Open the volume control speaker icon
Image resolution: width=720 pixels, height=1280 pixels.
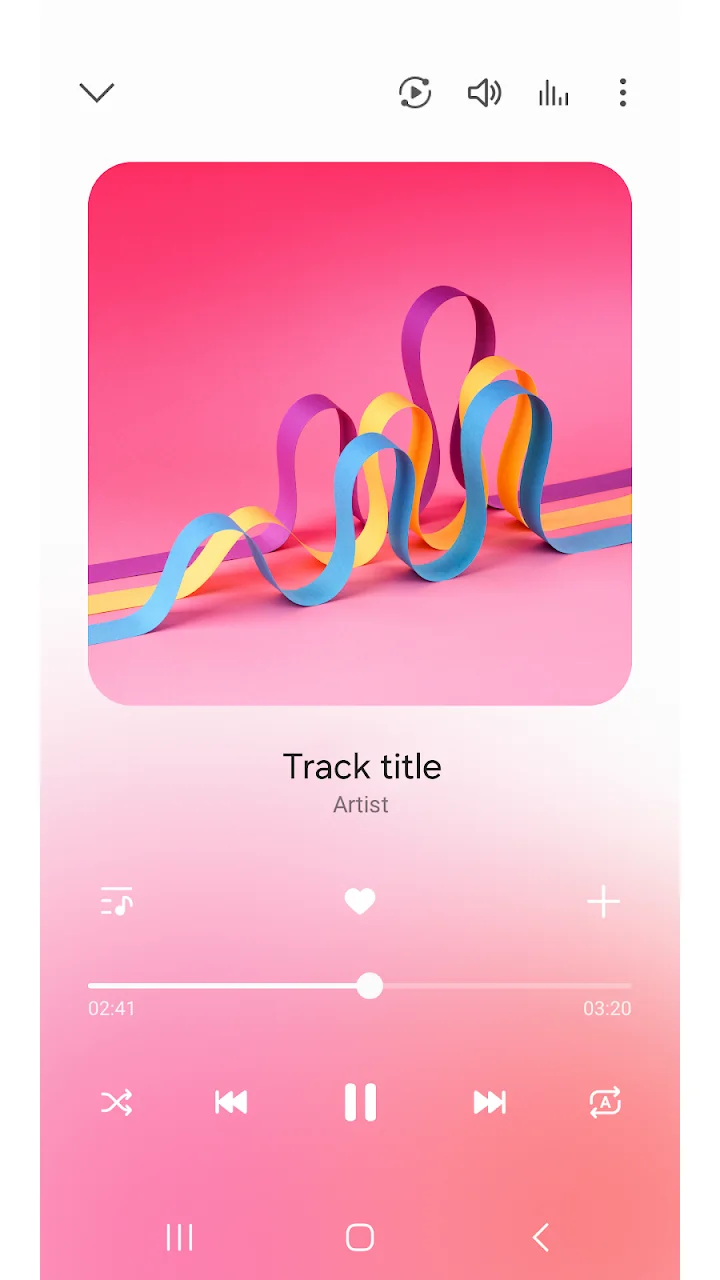(x=484, y=93)
